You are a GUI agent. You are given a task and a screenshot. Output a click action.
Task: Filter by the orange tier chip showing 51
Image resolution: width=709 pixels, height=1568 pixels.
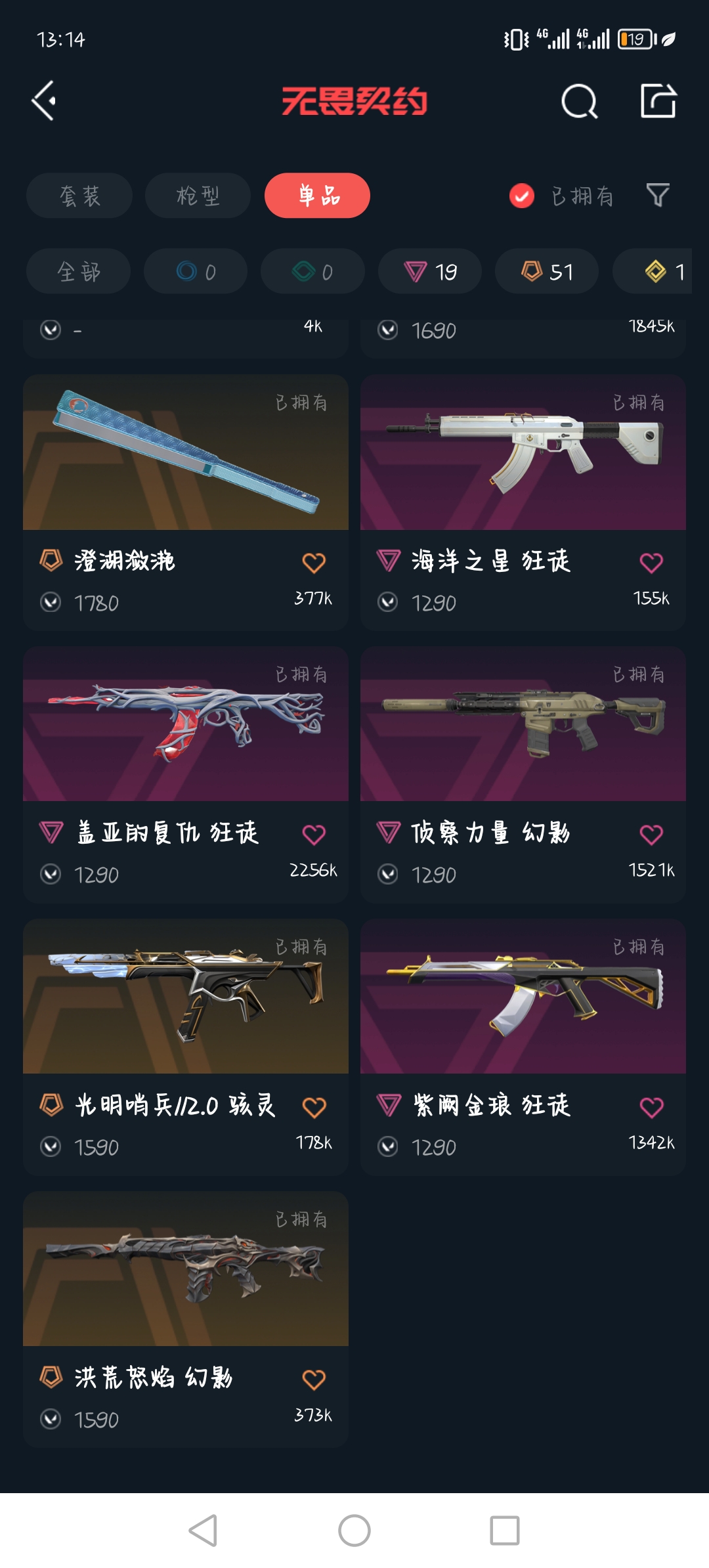[x=547, y=271]
